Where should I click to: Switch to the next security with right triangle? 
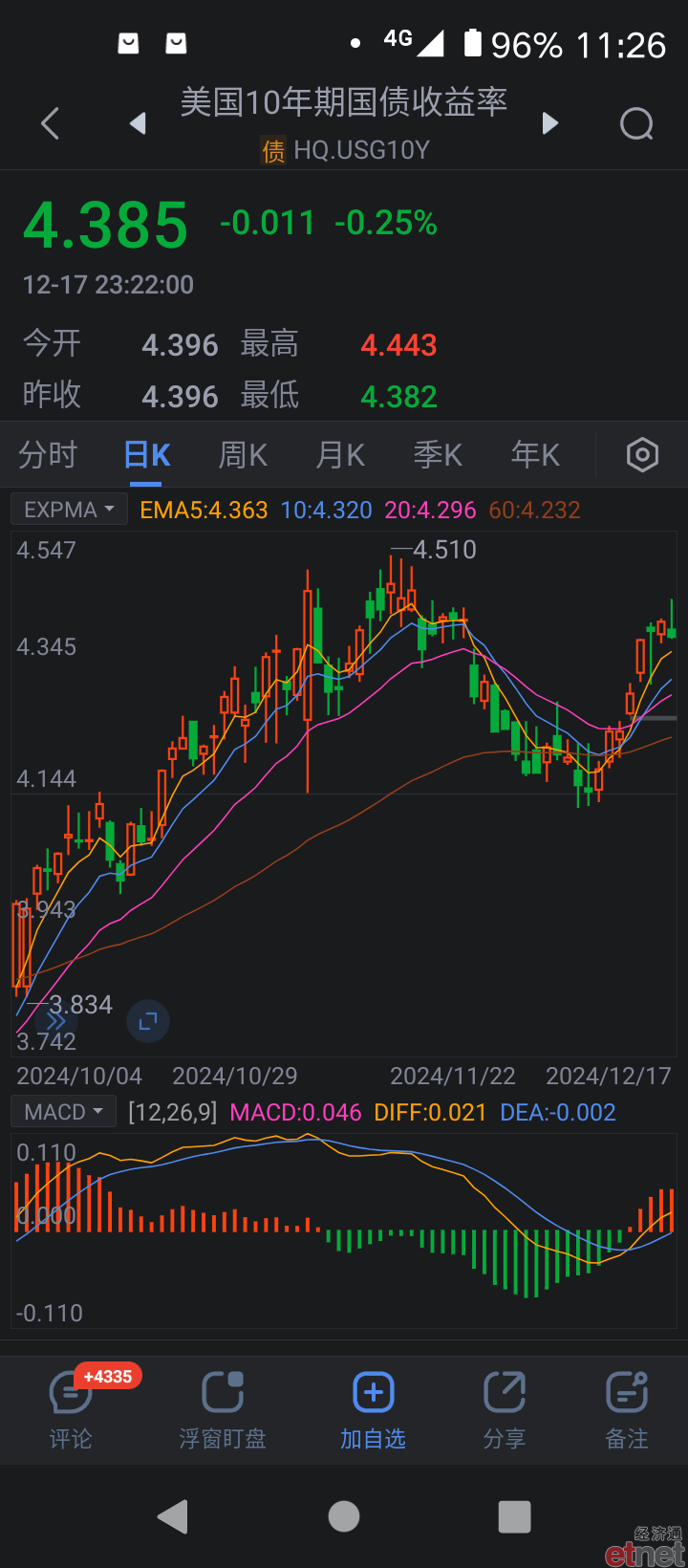549,123
